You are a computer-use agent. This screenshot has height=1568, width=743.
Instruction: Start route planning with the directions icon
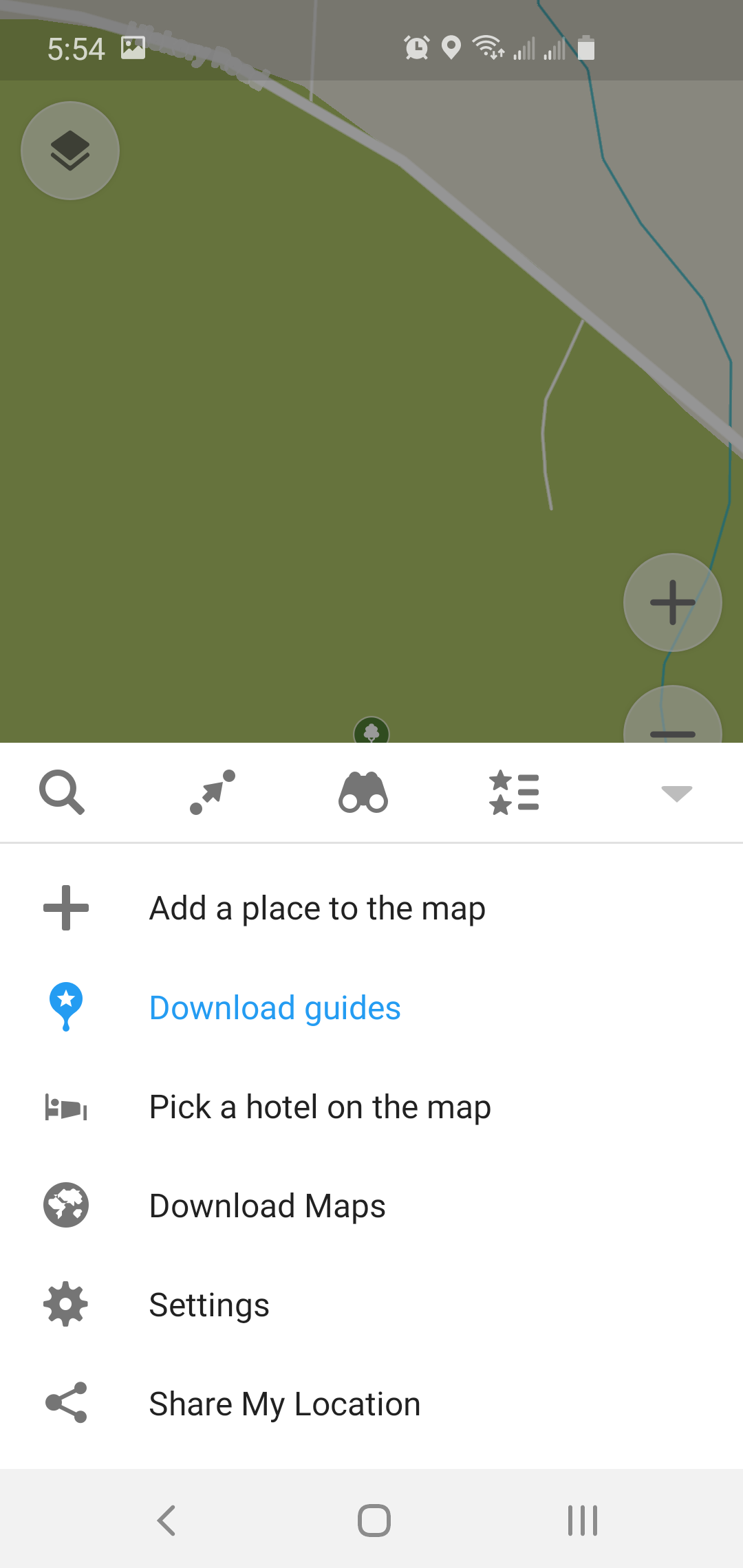(x=212, y=792)
